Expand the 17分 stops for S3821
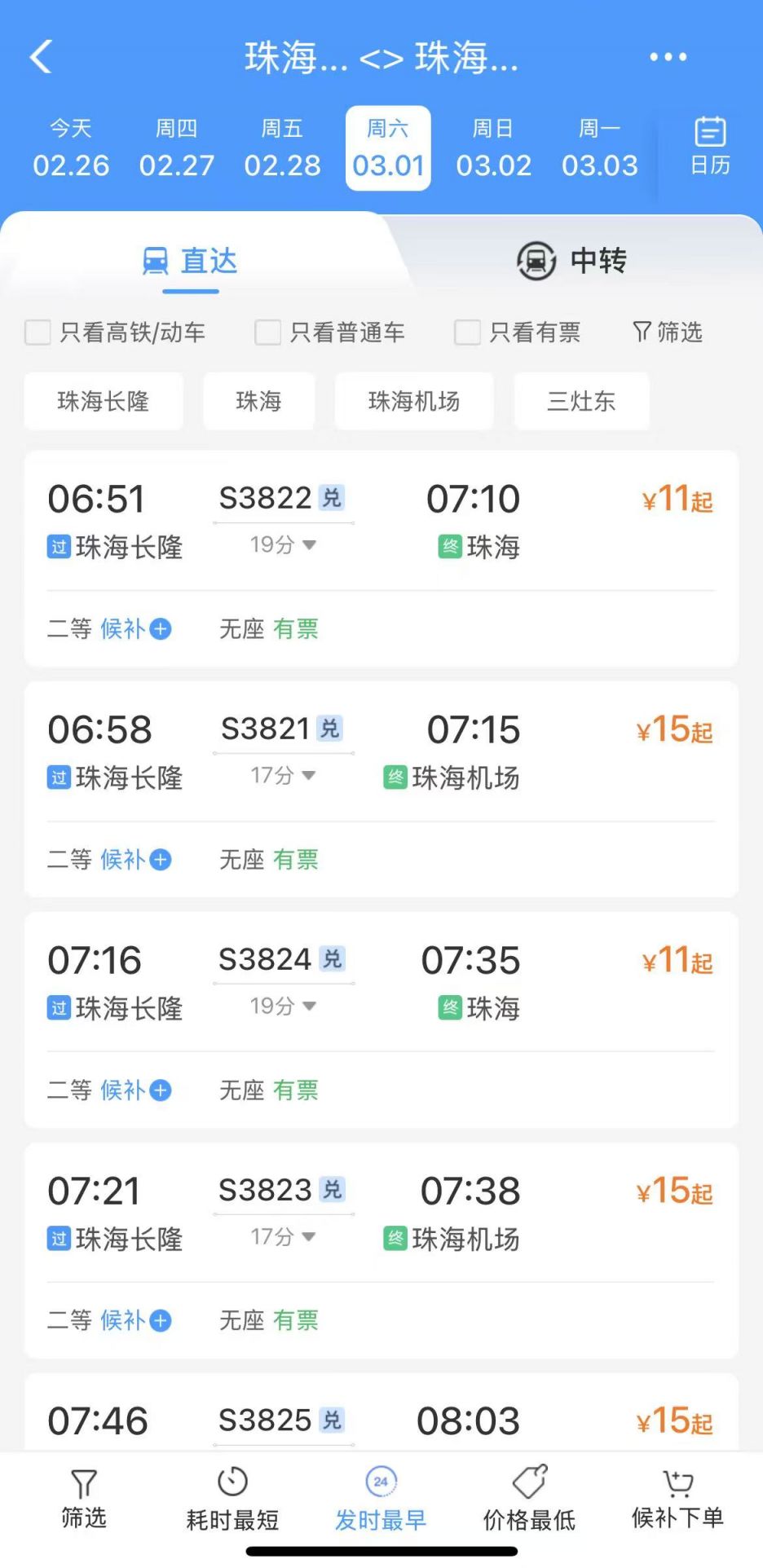Viewport: 763px width, 1568px height. [x=283, y=775]
